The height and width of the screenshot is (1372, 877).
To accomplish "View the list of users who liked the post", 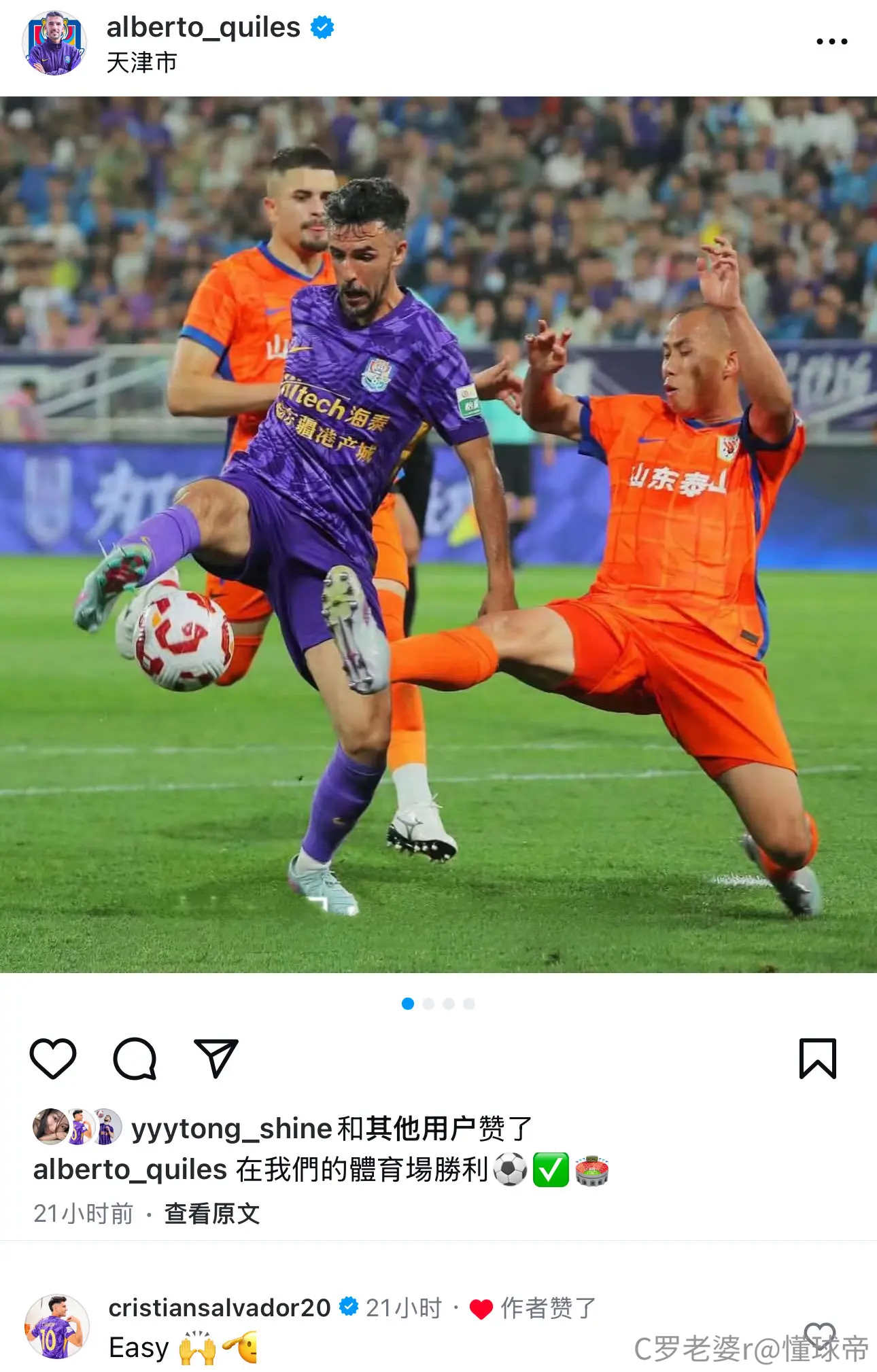I will [x=332, y=1129].
